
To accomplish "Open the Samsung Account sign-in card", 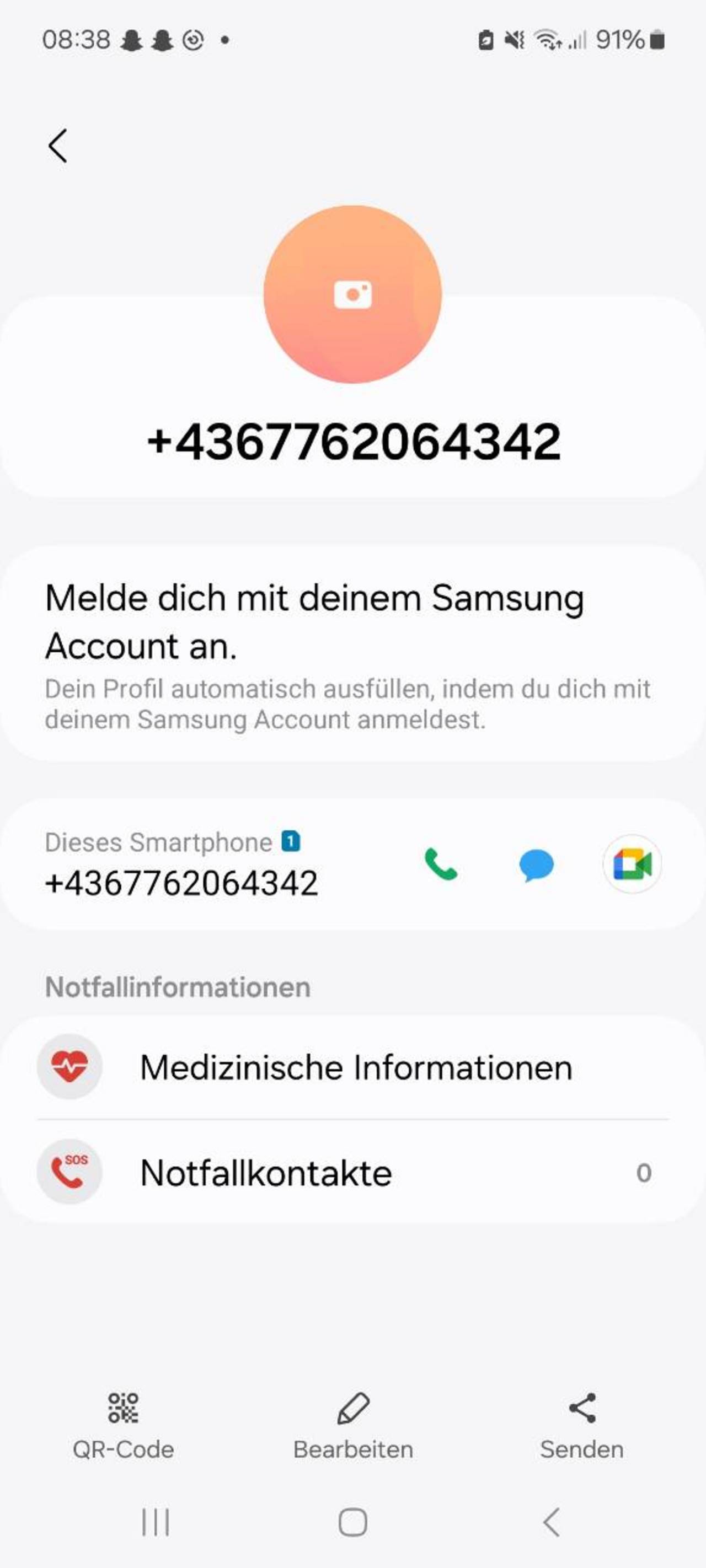I will (x=352, y=654).
